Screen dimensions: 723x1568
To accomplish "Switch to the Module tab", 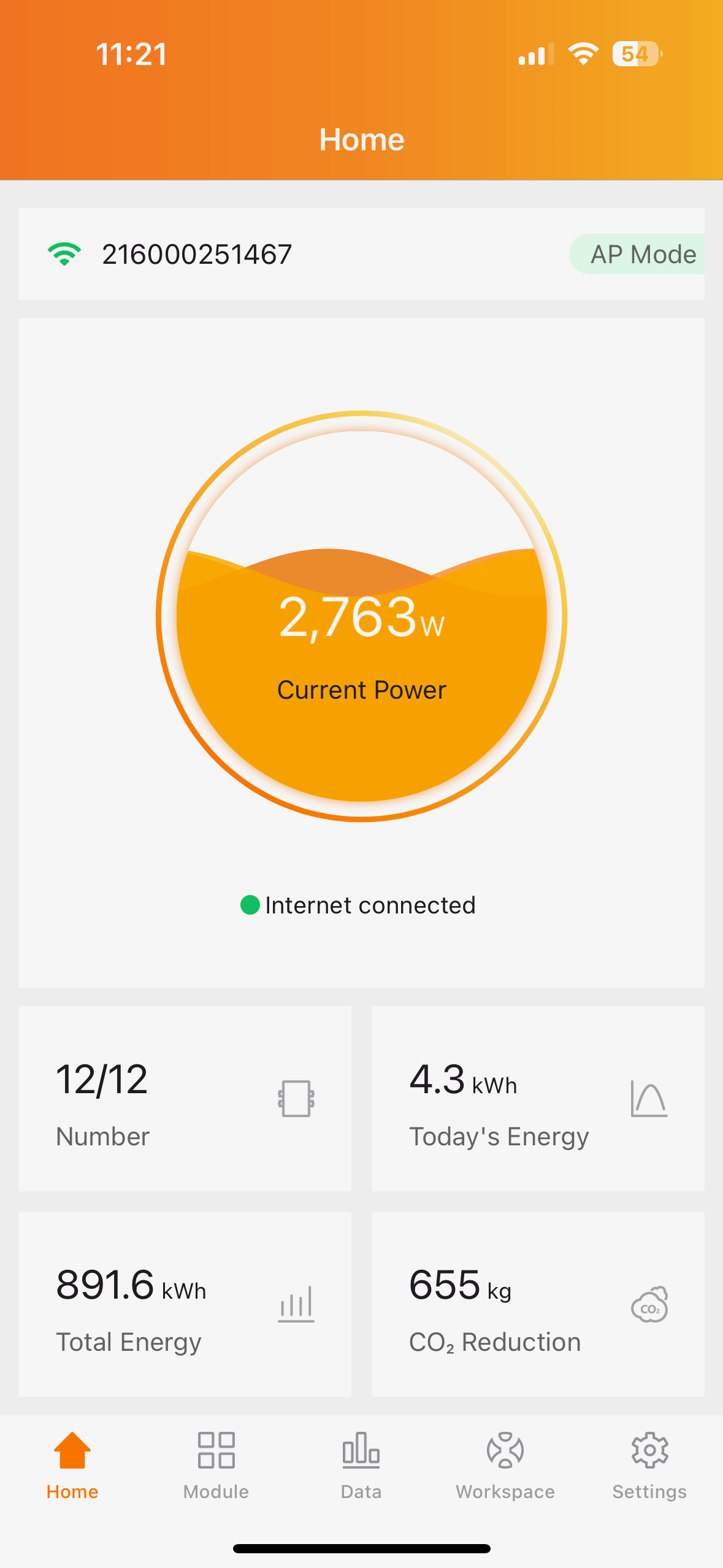I will [x=216, y=1465].
